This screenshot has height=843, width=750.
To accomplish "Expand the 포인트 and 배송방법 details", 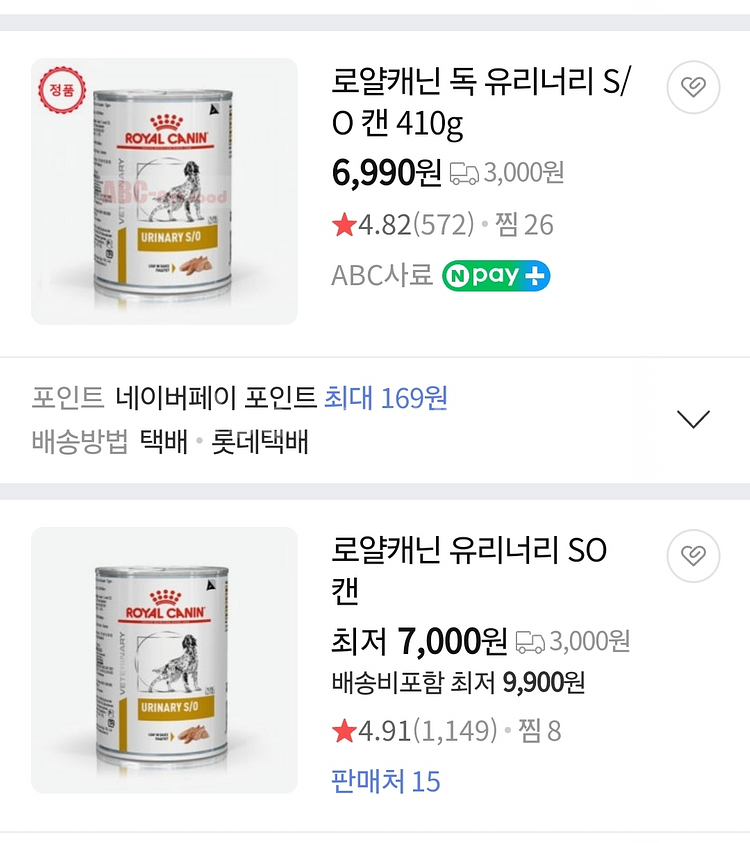I will pyautogui.click(x=693, y=419).
